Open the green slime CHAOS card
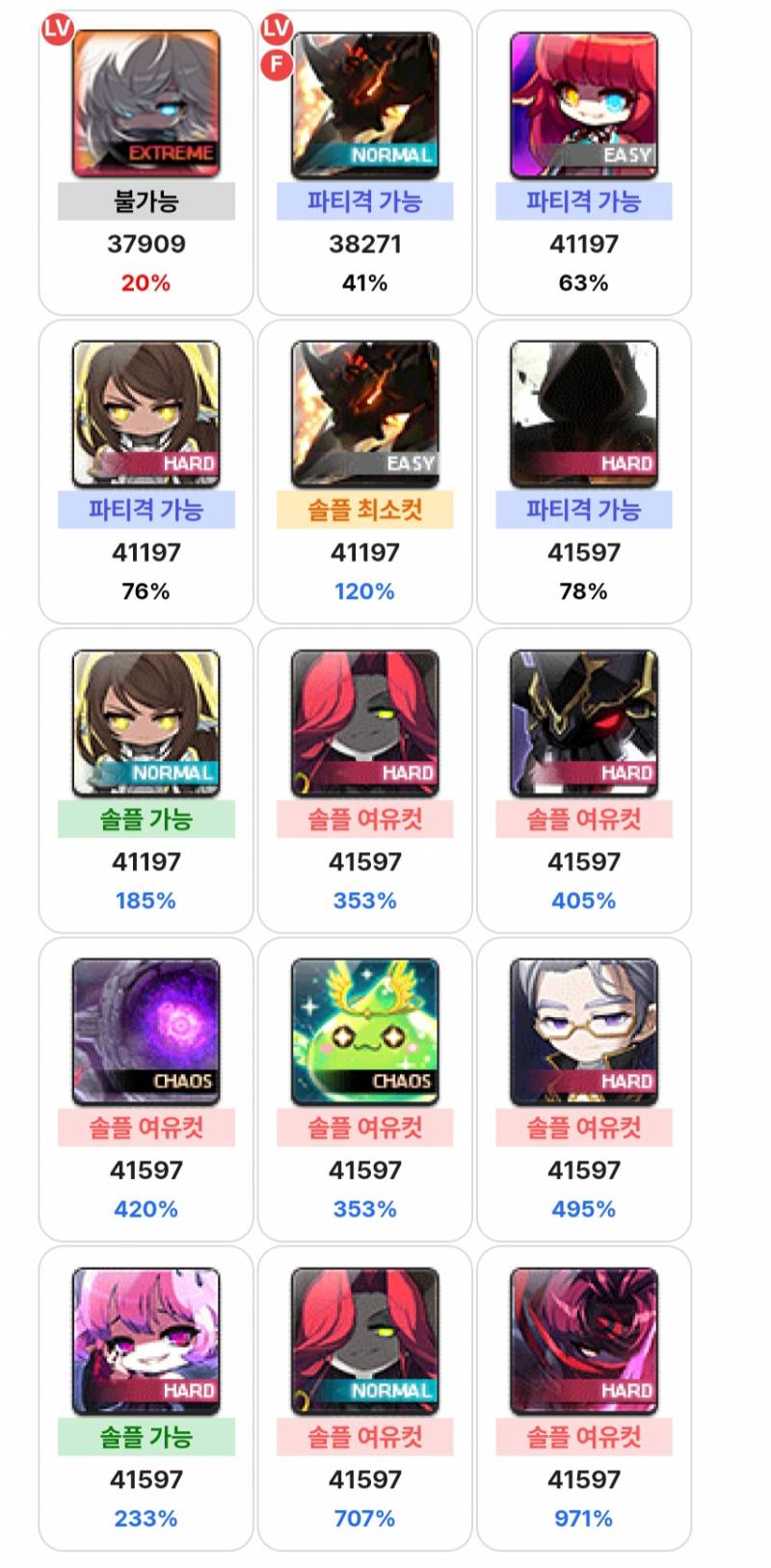Screen dimensions: 771x1568 tap(364, 1089)
